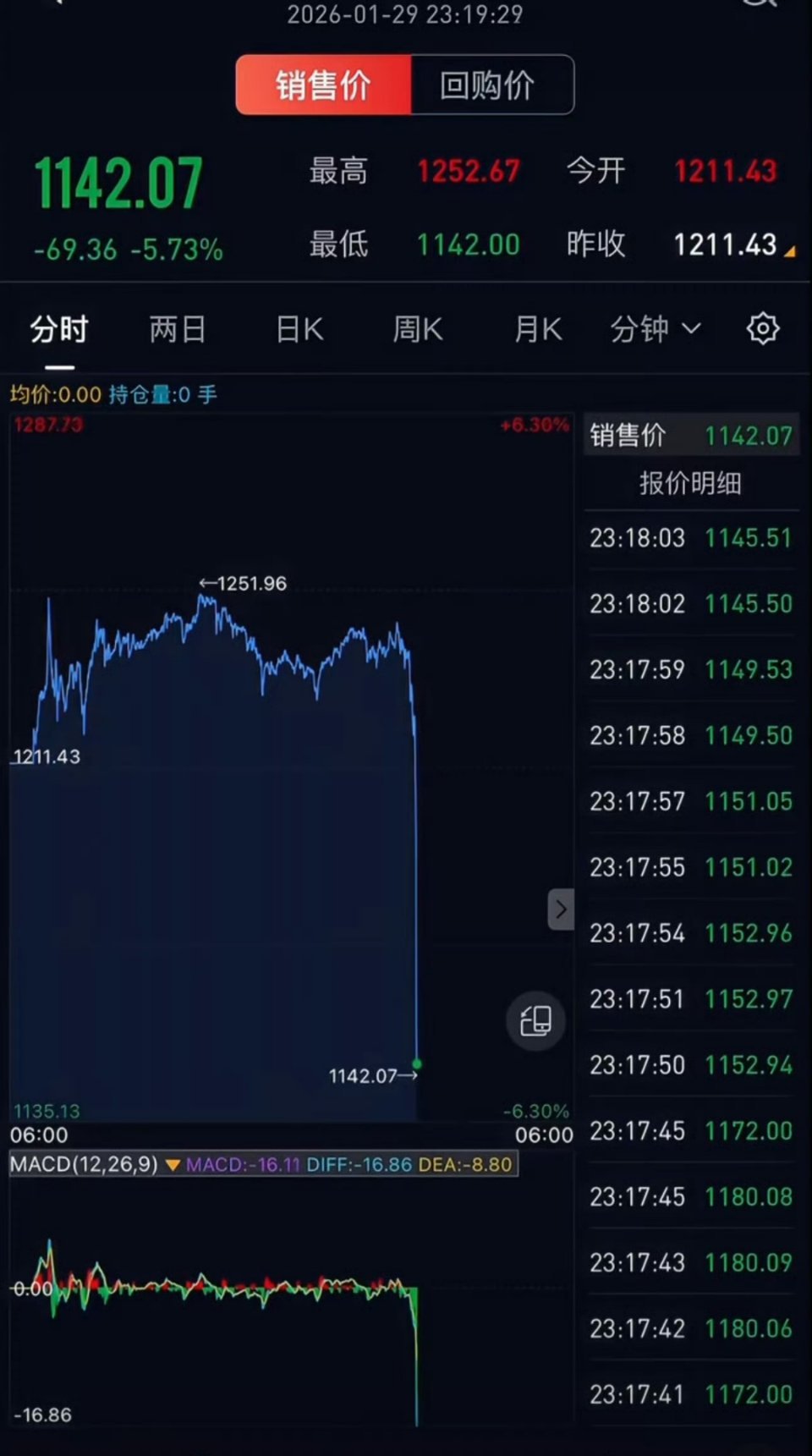Open the 分钟 interval dropdown
The height and width of the screenshot is (1456, 812).
click(656, 329)
